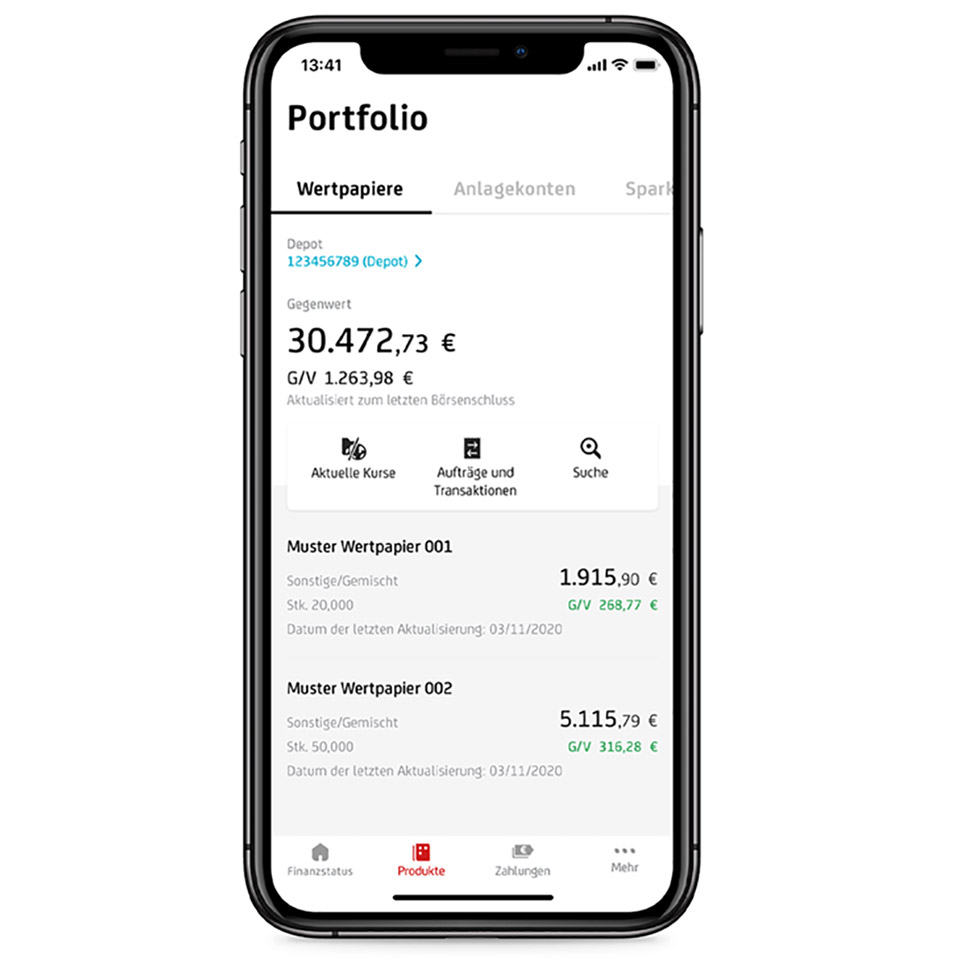
Task: Open the partly visible Spark tab
Action: click(647, 188)
